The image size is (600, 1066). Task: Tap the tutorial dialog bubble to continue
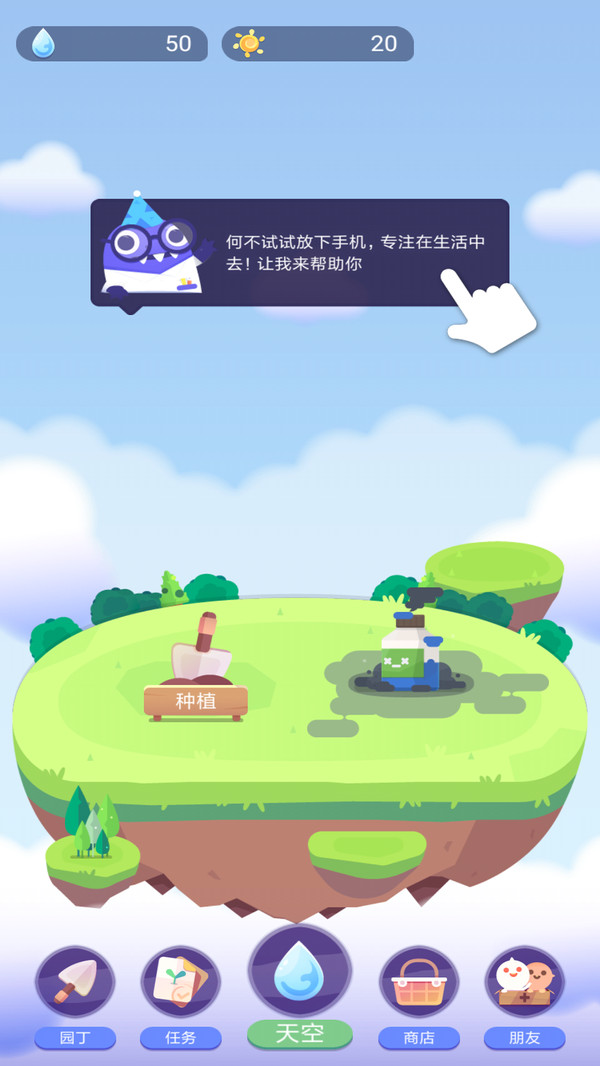pyautogui.click(x=300, y=253)
